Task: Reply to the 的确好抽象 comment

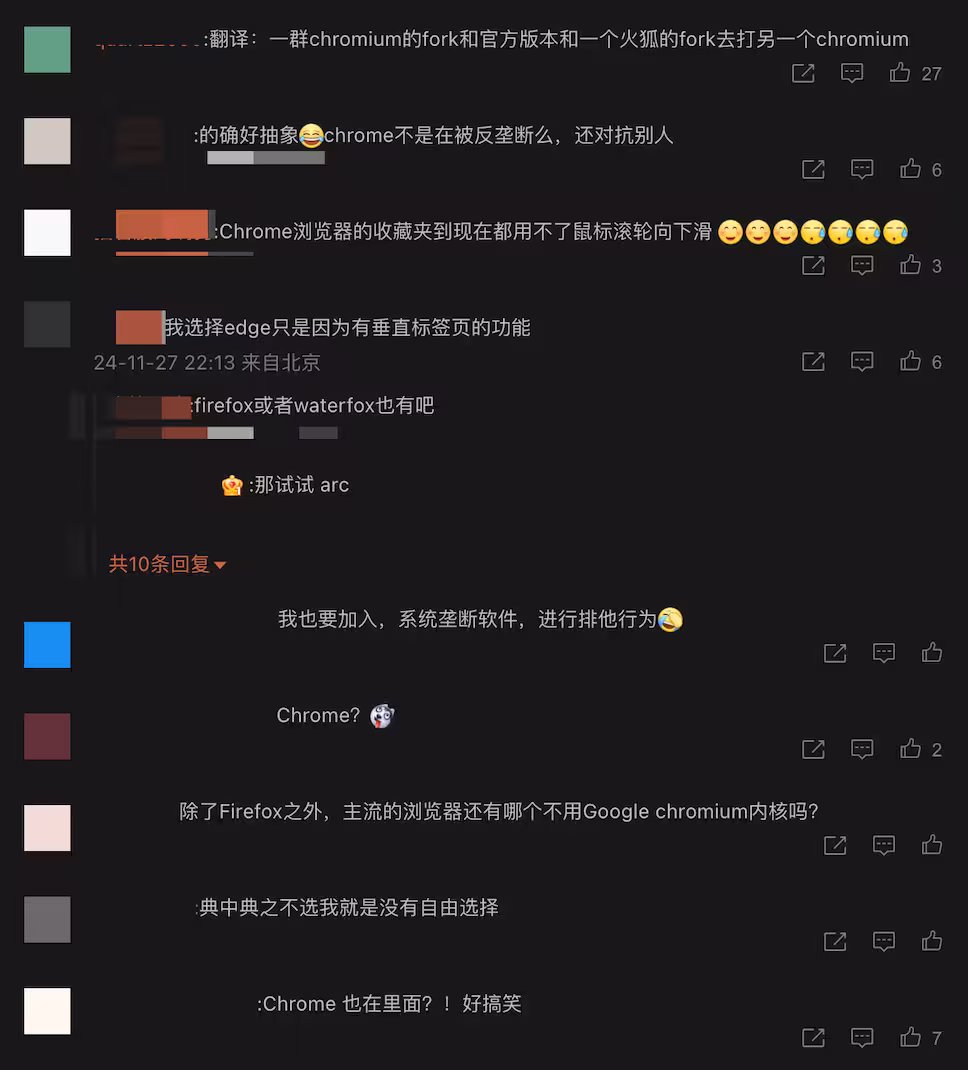Action: point(862,169)
